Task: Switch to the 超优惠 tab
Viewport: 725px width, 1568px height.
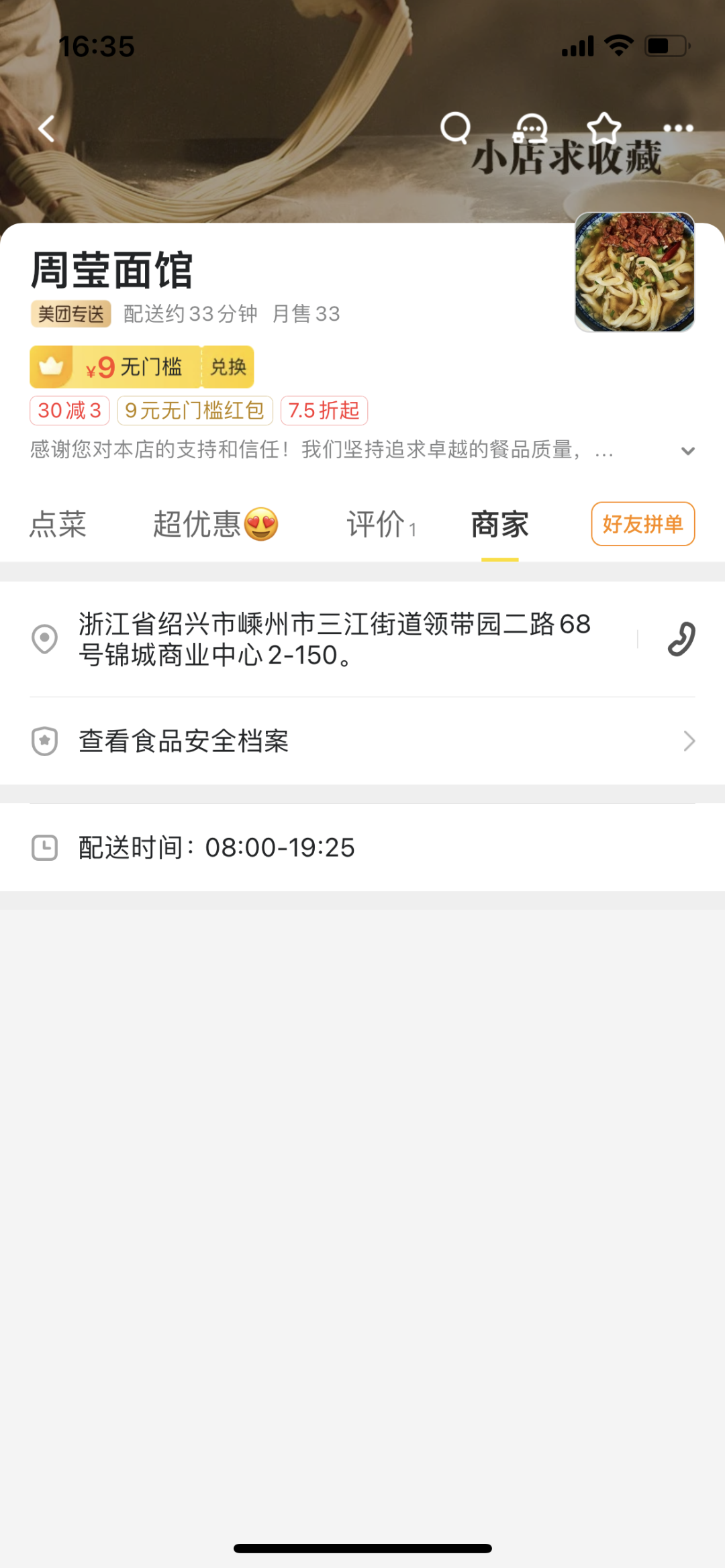Action: pyautogui.click(x=215, y=524)
